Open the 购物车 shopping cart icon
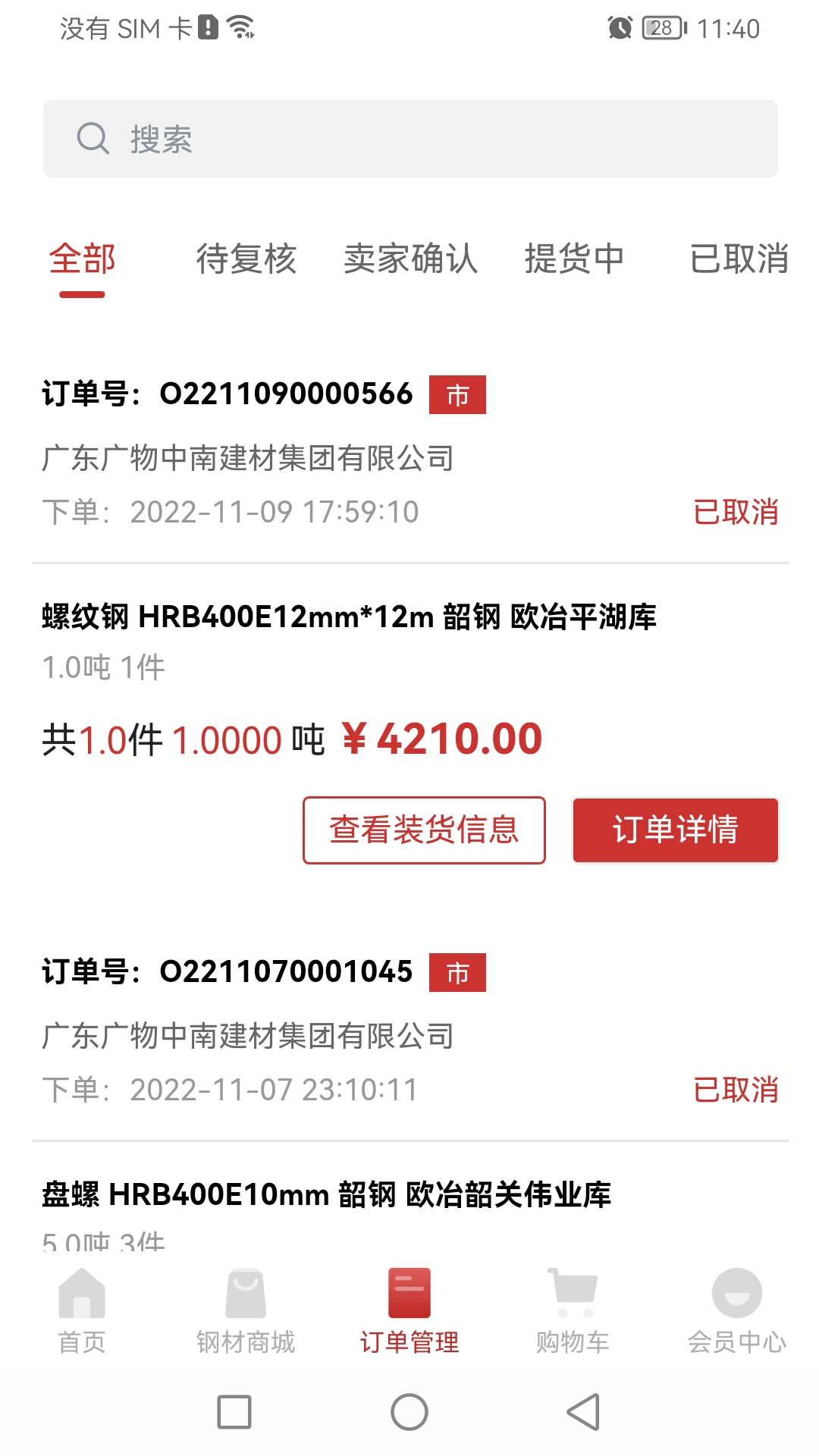This screenshot has height=1456, width=819. coord(573,1312)
